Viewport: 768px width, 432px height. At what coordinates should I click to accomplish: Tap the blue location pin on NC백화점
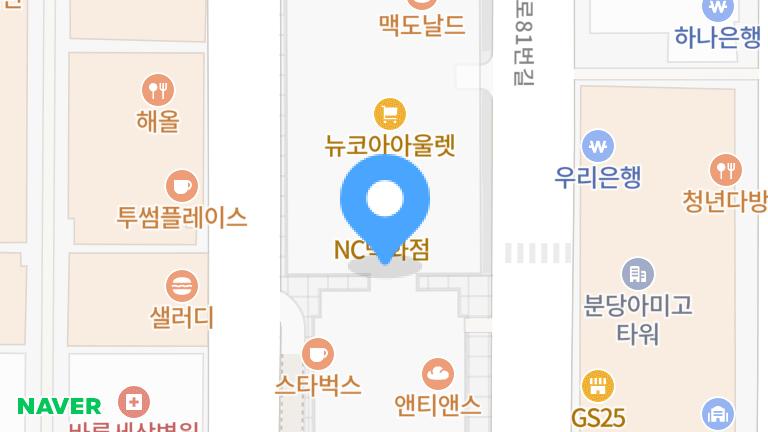(385, 200)
